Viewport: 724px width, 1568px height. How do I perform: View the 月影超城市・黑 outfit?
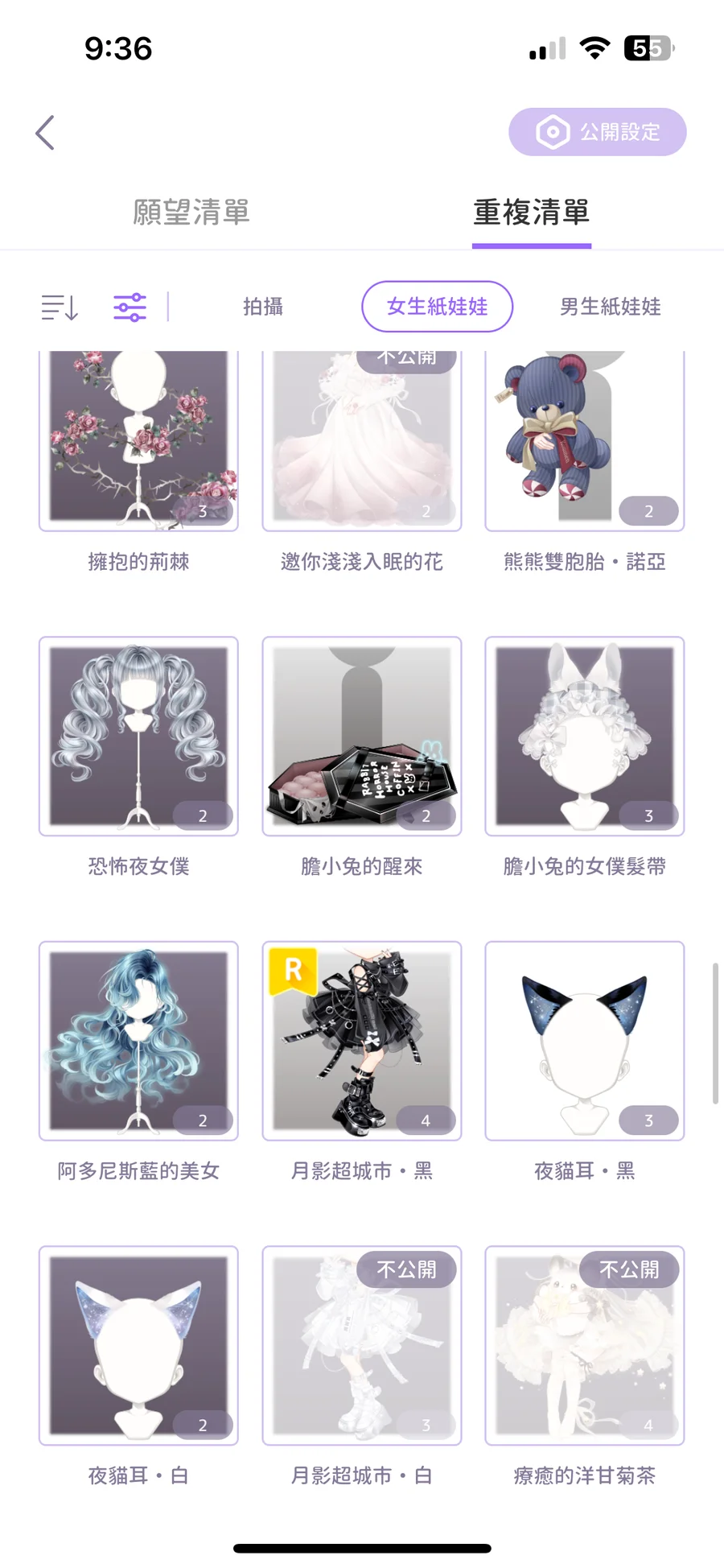click(x=361, y=1040)
